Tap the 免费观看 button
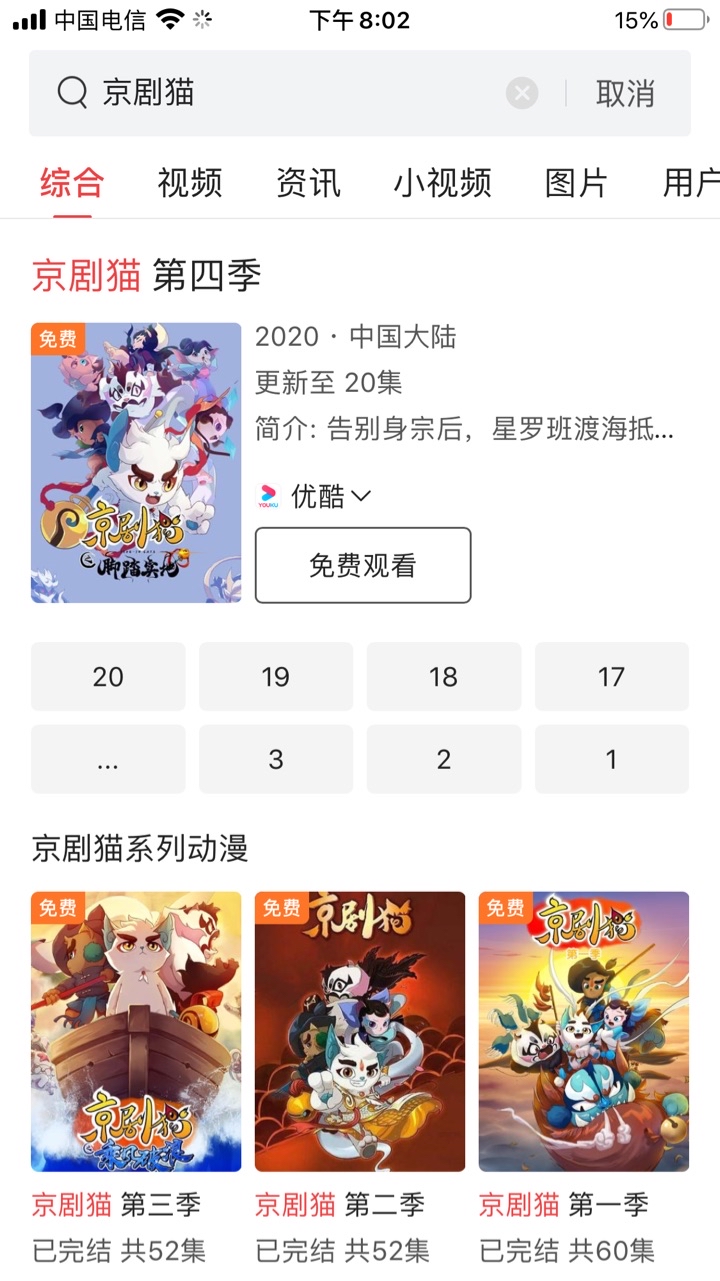Viewport: 720px width, 1281px height. point(363,565)
